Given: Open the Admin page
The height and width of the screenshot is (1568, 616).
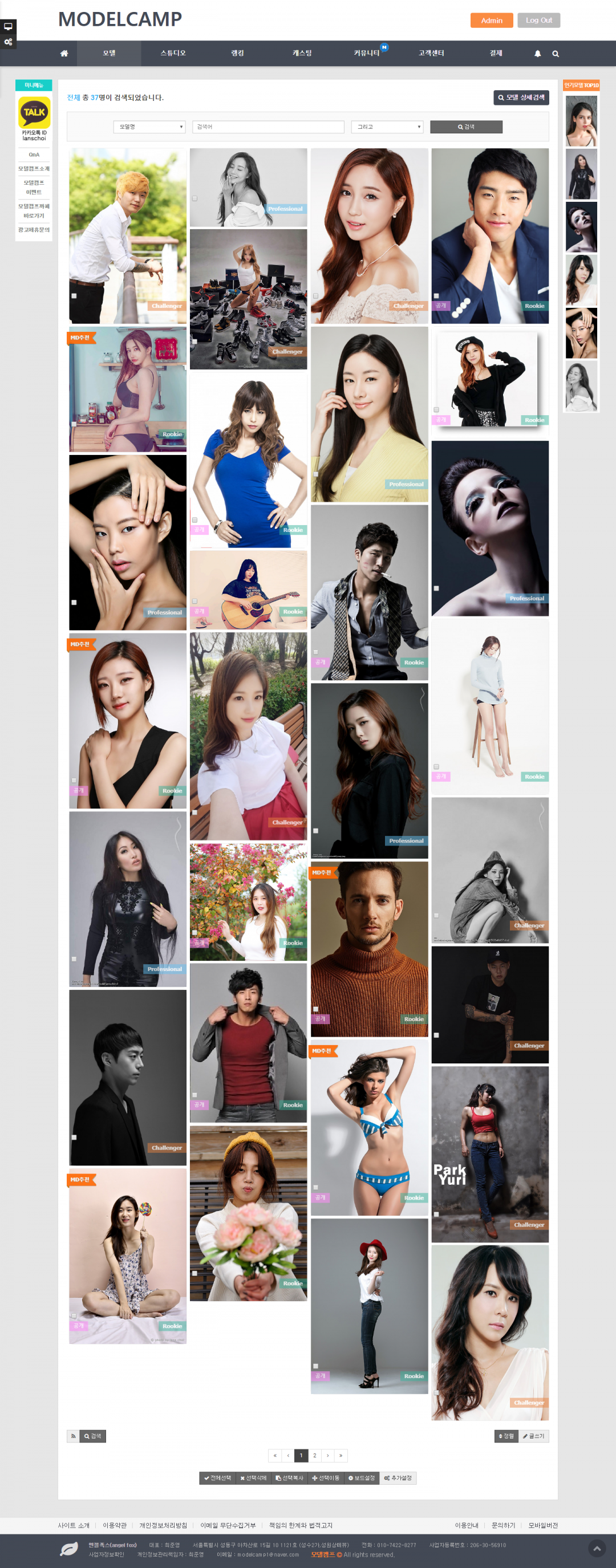Looking at the screenshot, I should [491, 20].
